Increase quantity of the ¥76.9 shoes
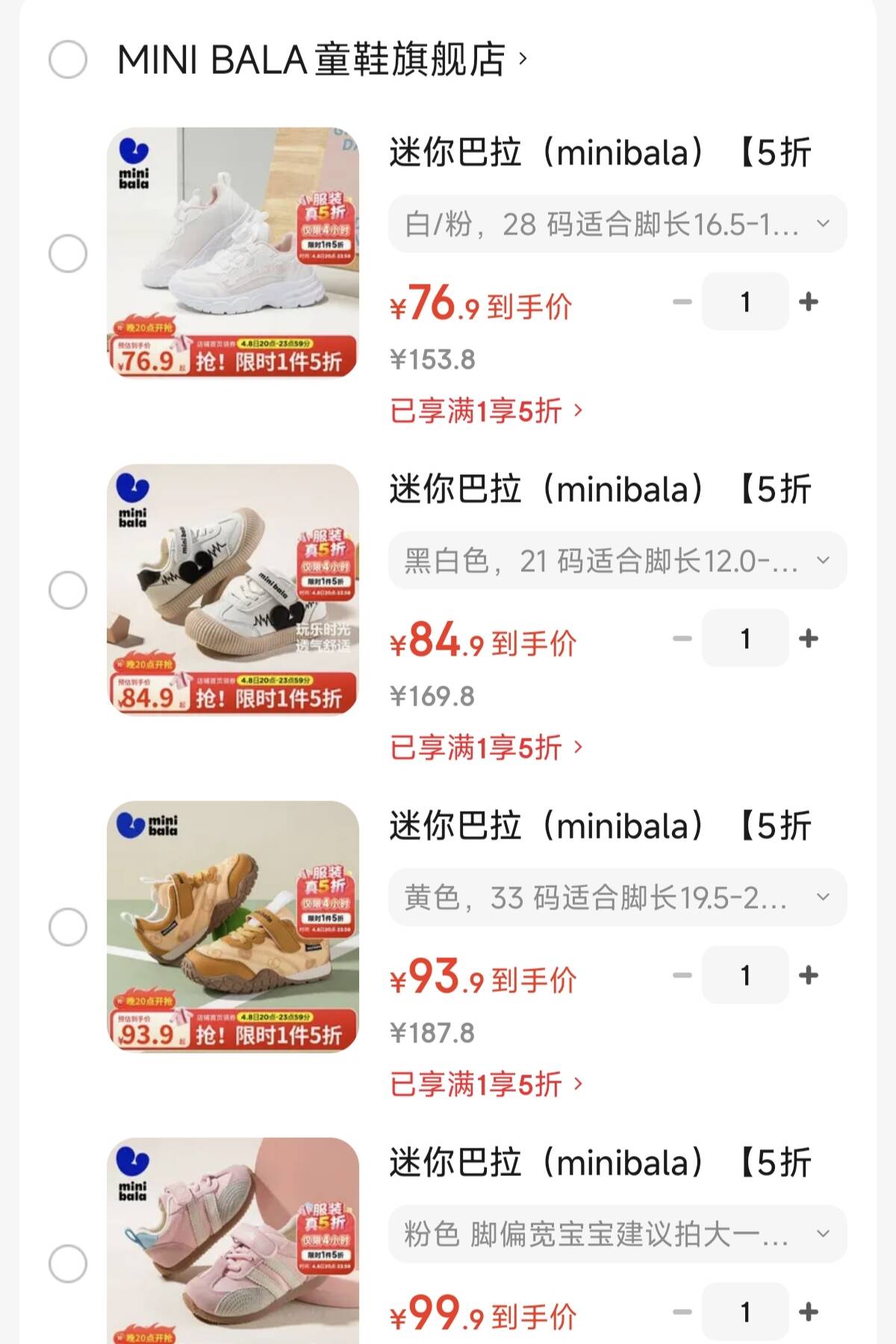Screen dimensions: 896x1344 [809, 302]
